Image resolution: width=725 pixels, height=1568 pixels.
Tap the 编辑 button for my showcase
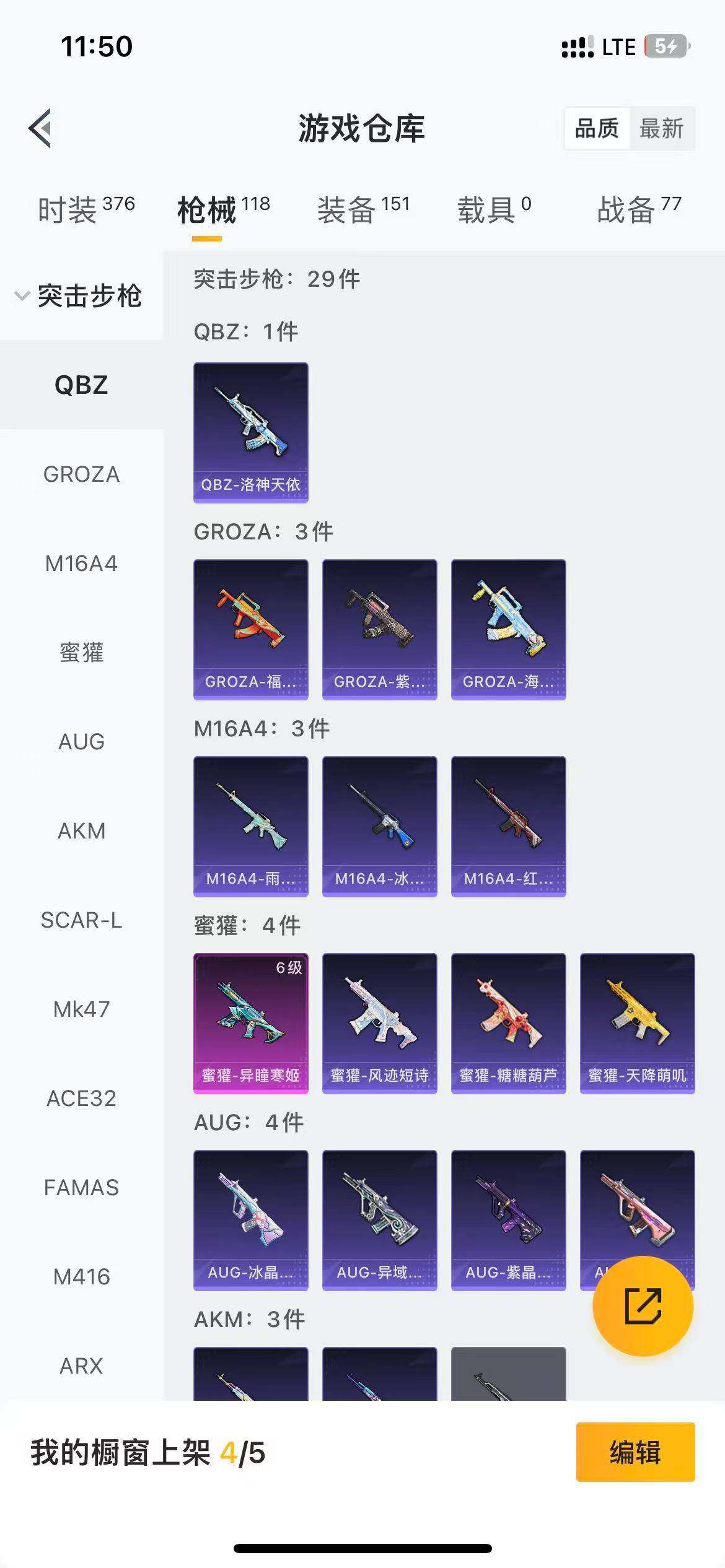635,1452
